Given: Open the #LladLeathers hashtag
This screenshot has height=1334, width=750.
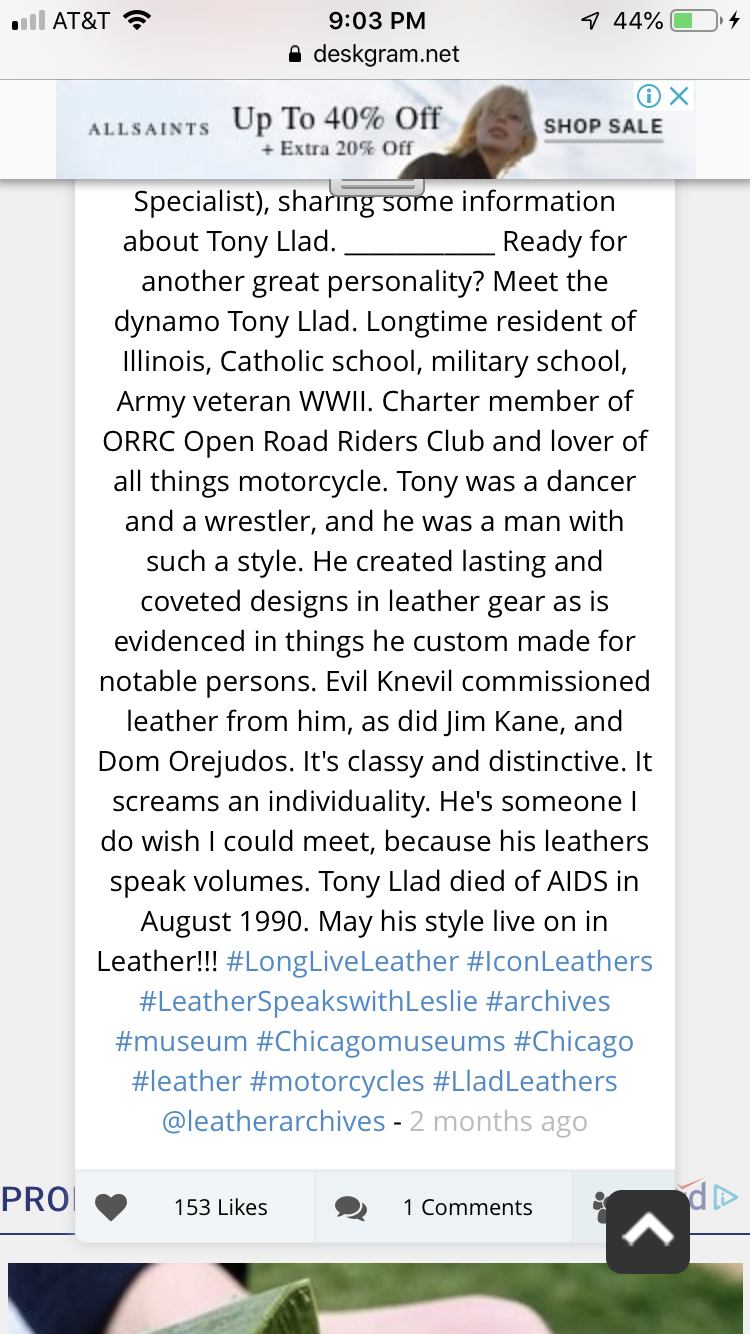Looking at the screenshot, I should tap(525, 1082).
